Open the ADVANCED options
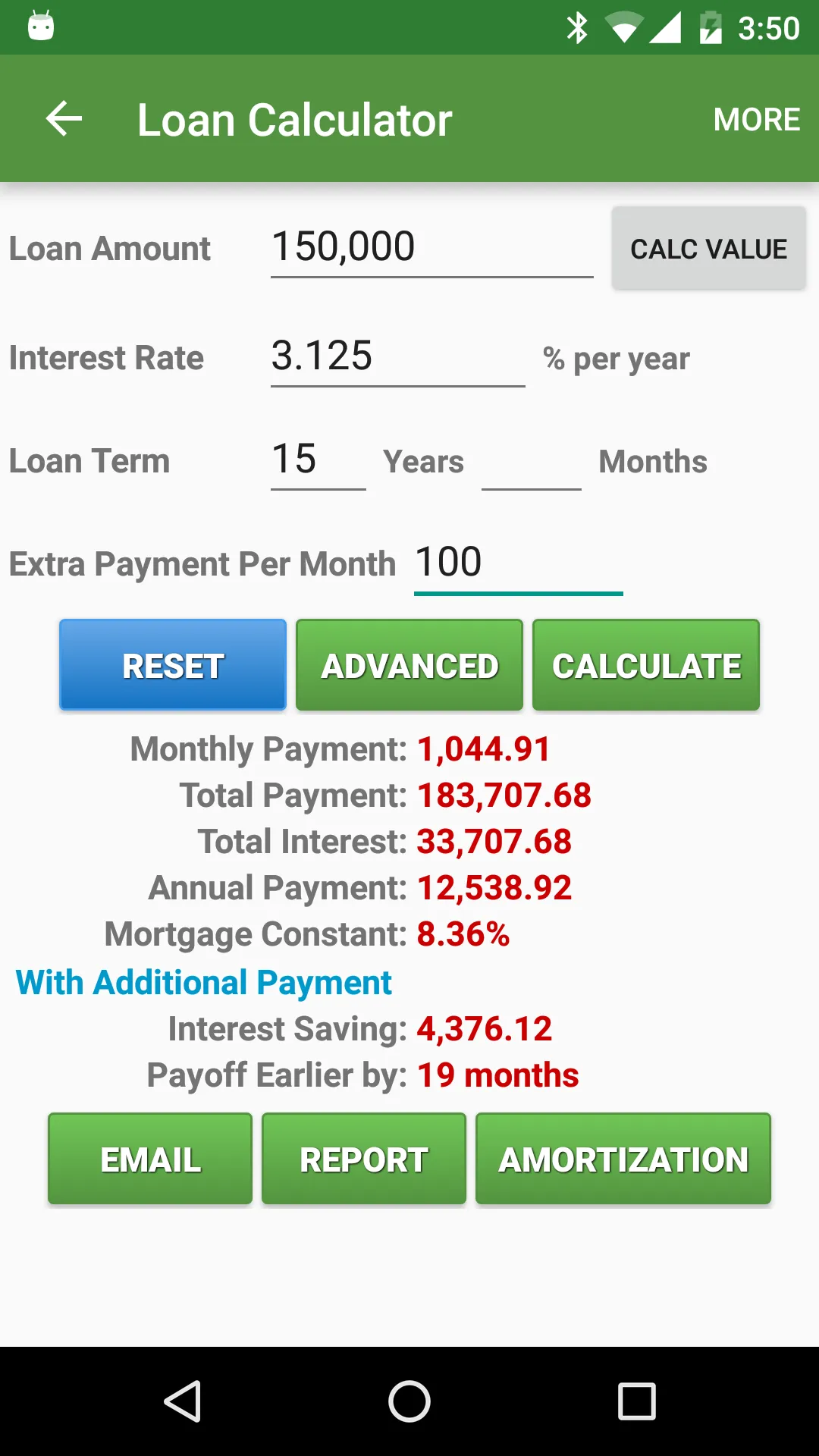819x1456 pixels. click(409, 664)
